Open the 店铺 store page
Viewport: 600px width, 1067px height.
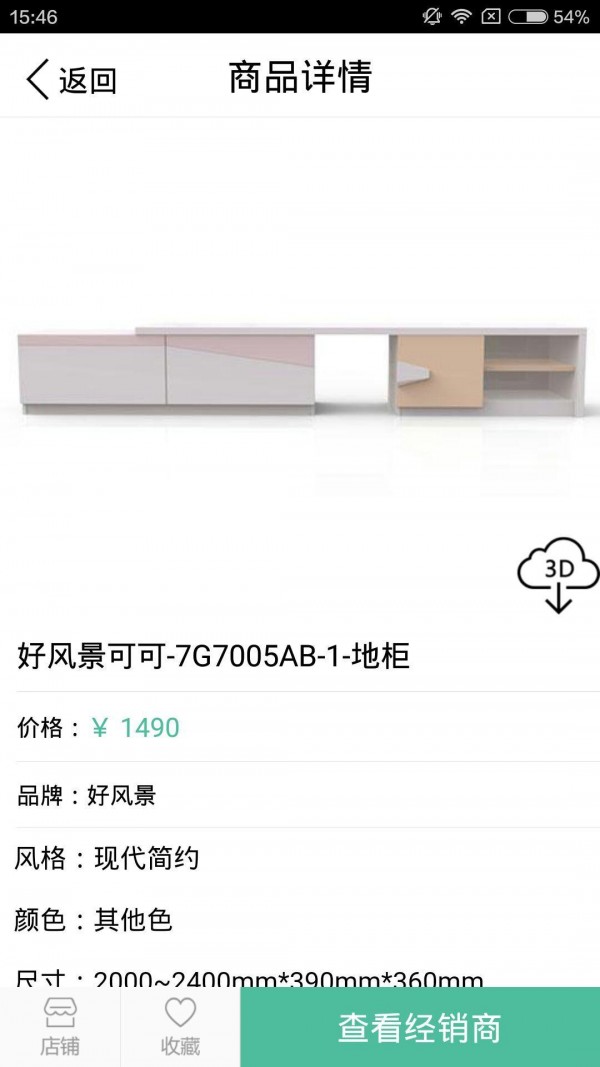[x=60, y=1028]
